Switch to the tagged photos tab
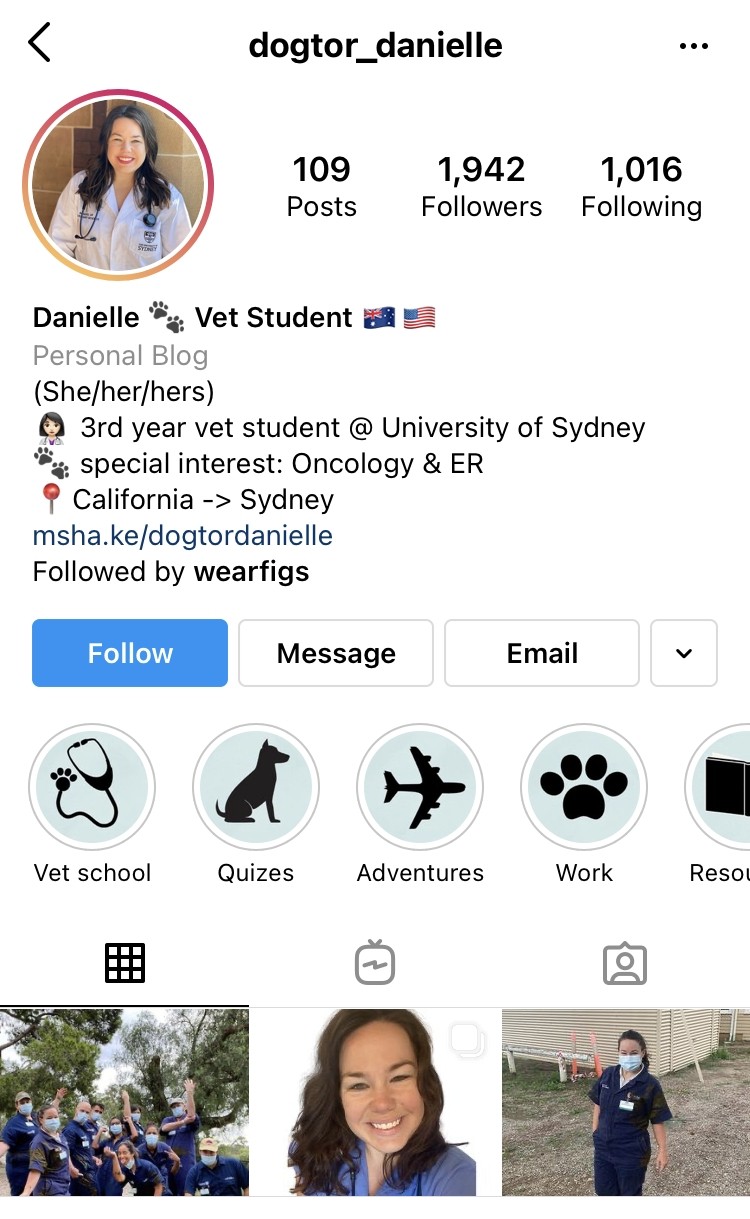This screenshot has height=1219, width=750. pyautogui.click(x=625, y=963)
